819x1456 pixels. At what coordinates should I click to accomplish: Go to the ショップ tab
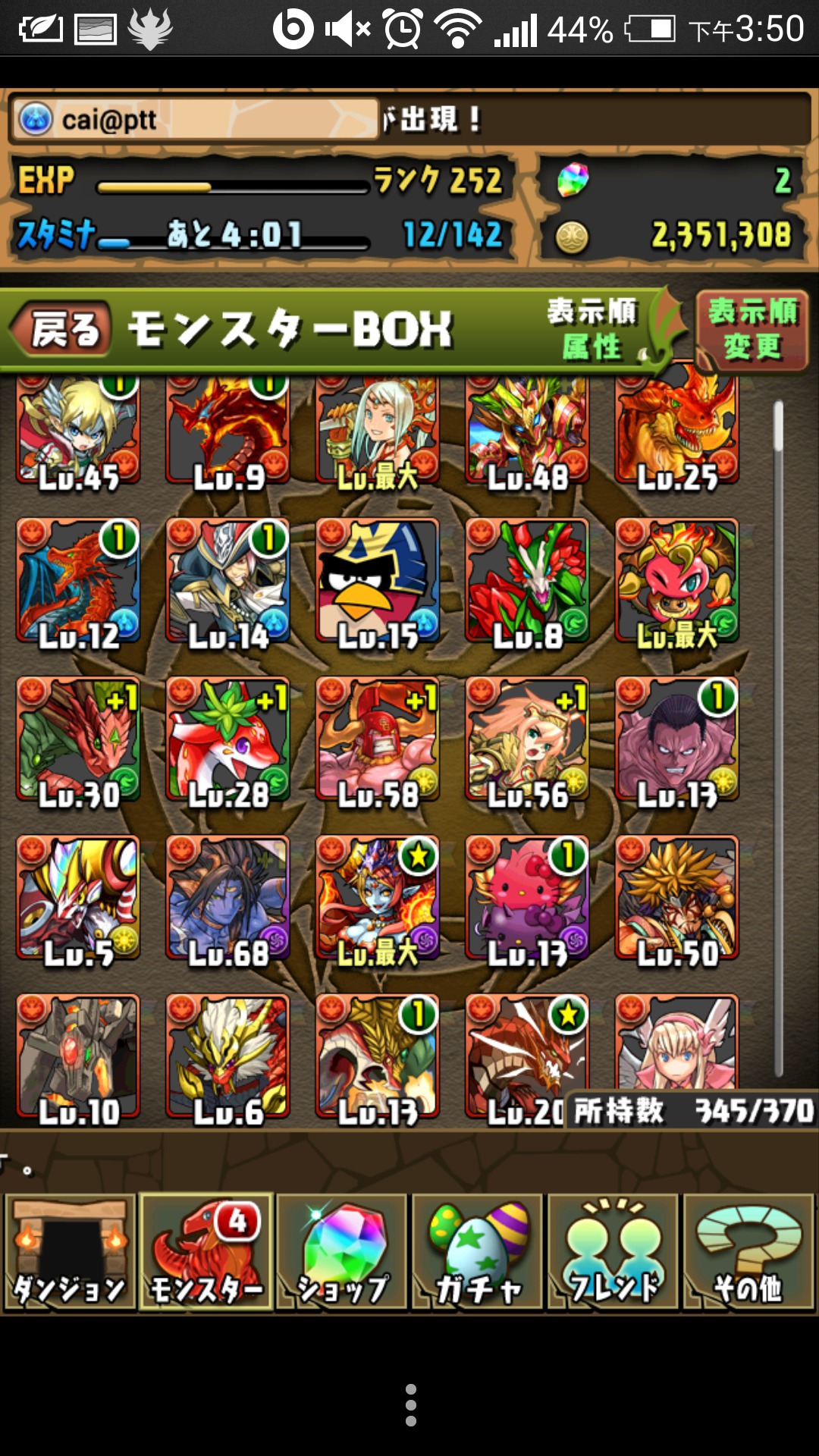[x=342, y=1251]
